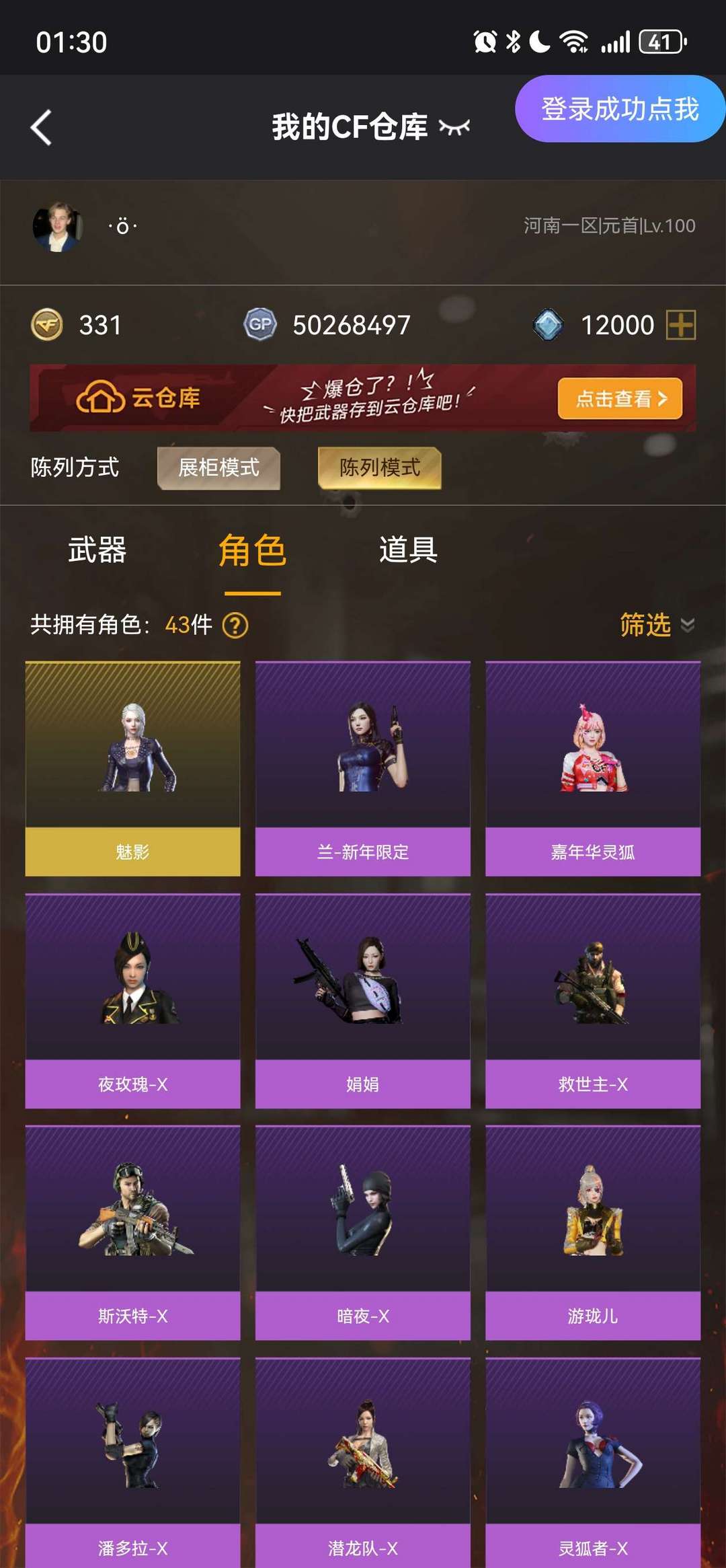Screen dimensions: 726x1568
Task: Open the 救世主-X character card
Action: tap(593, 1000)
